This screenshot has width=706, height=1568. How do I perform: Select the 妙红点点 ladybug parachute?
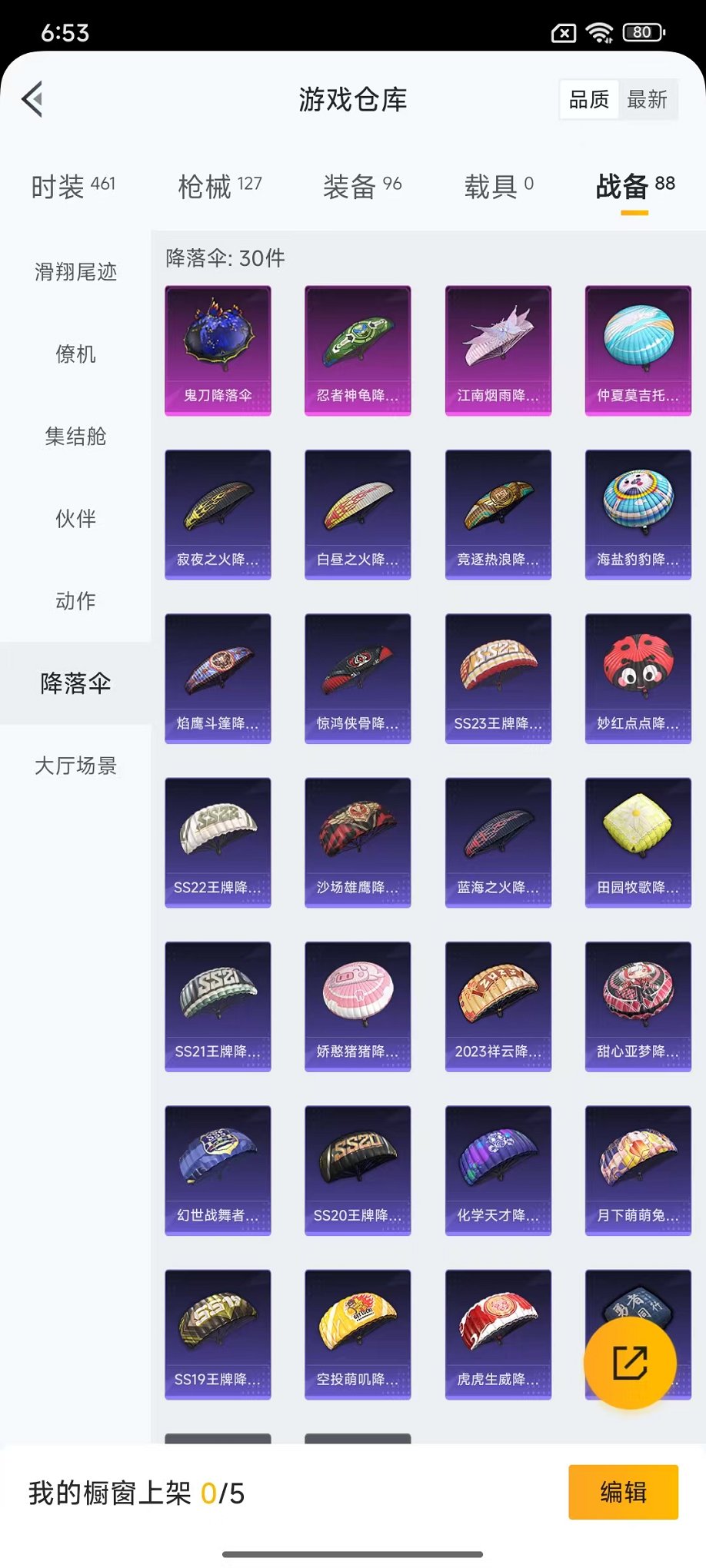tap(638, 678)
